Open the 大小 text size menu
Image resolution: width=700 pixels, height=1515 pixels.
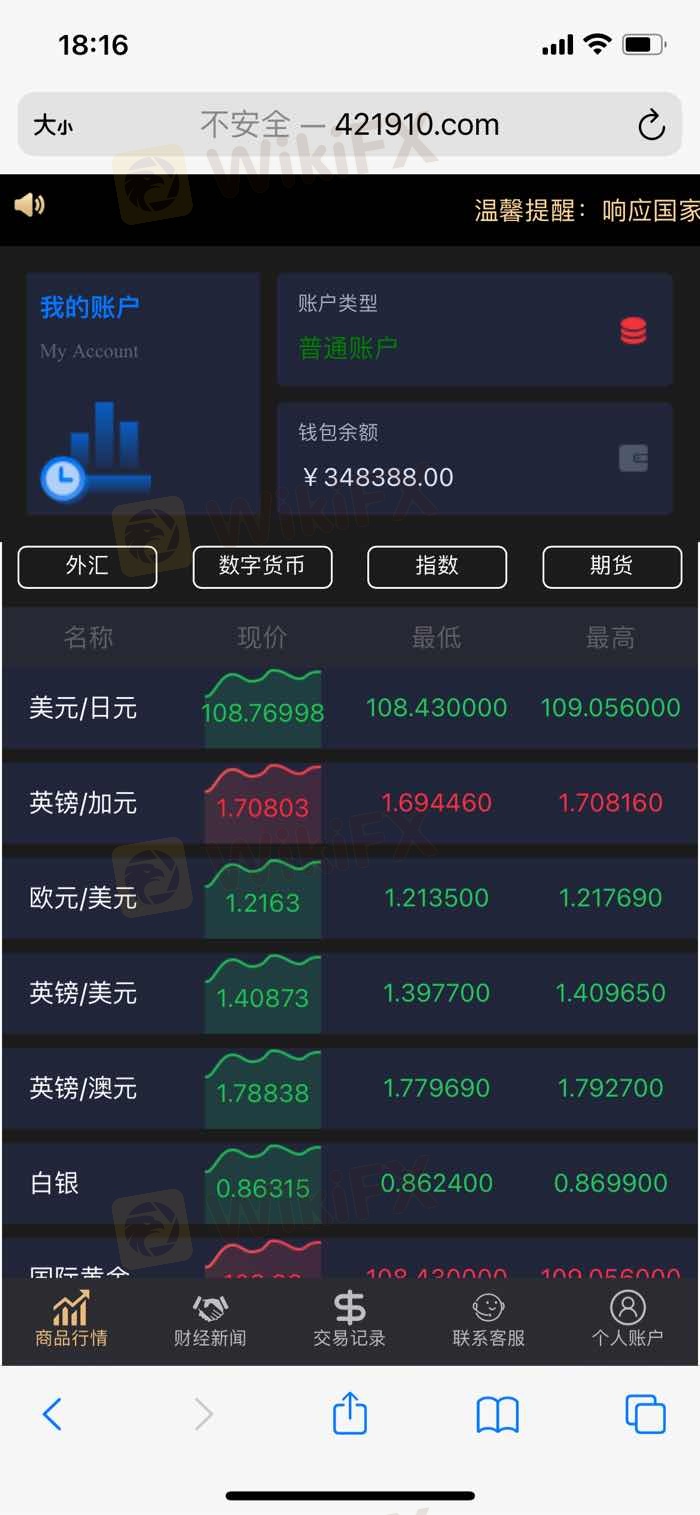point(53,126)
